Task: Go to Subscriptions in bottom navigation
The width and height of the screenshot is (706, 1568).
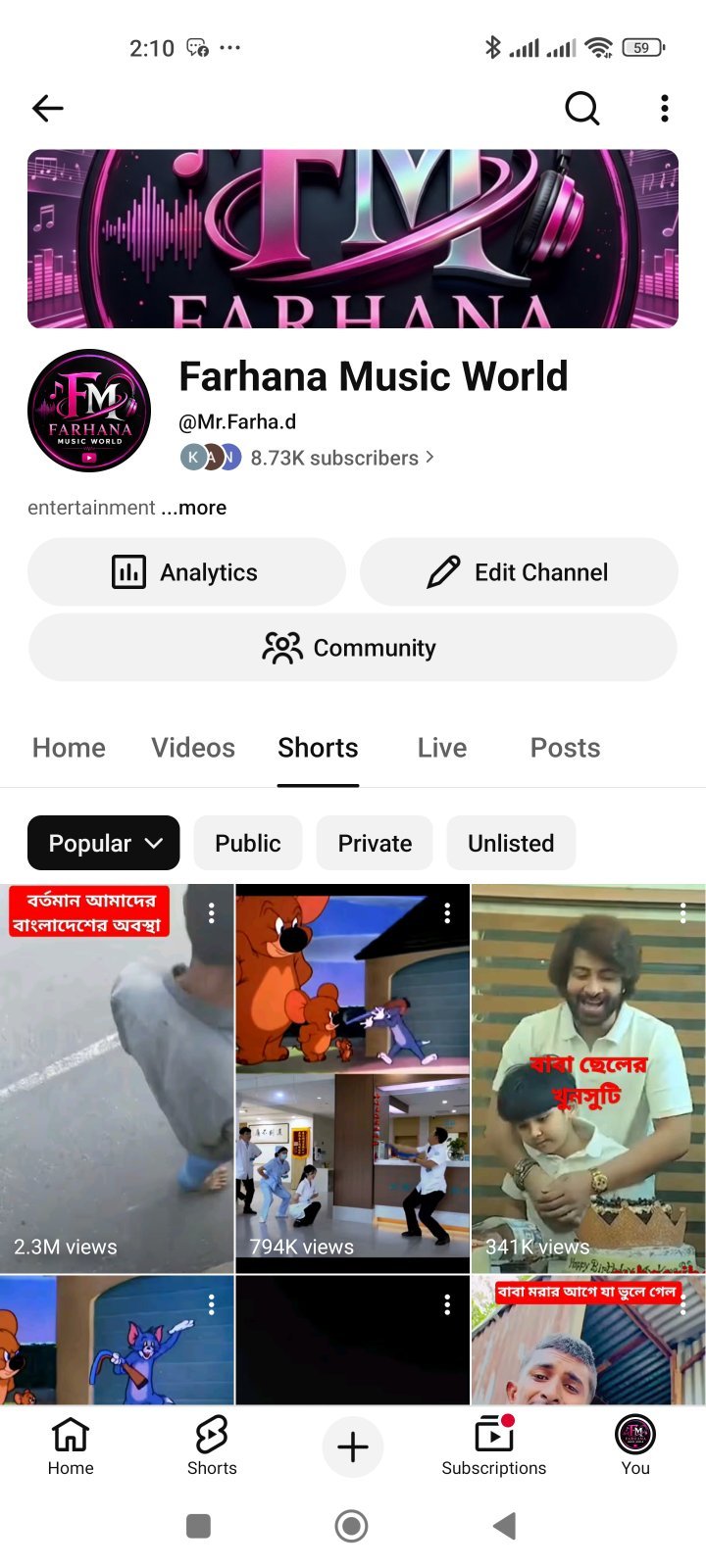Action: point(494,1445)
